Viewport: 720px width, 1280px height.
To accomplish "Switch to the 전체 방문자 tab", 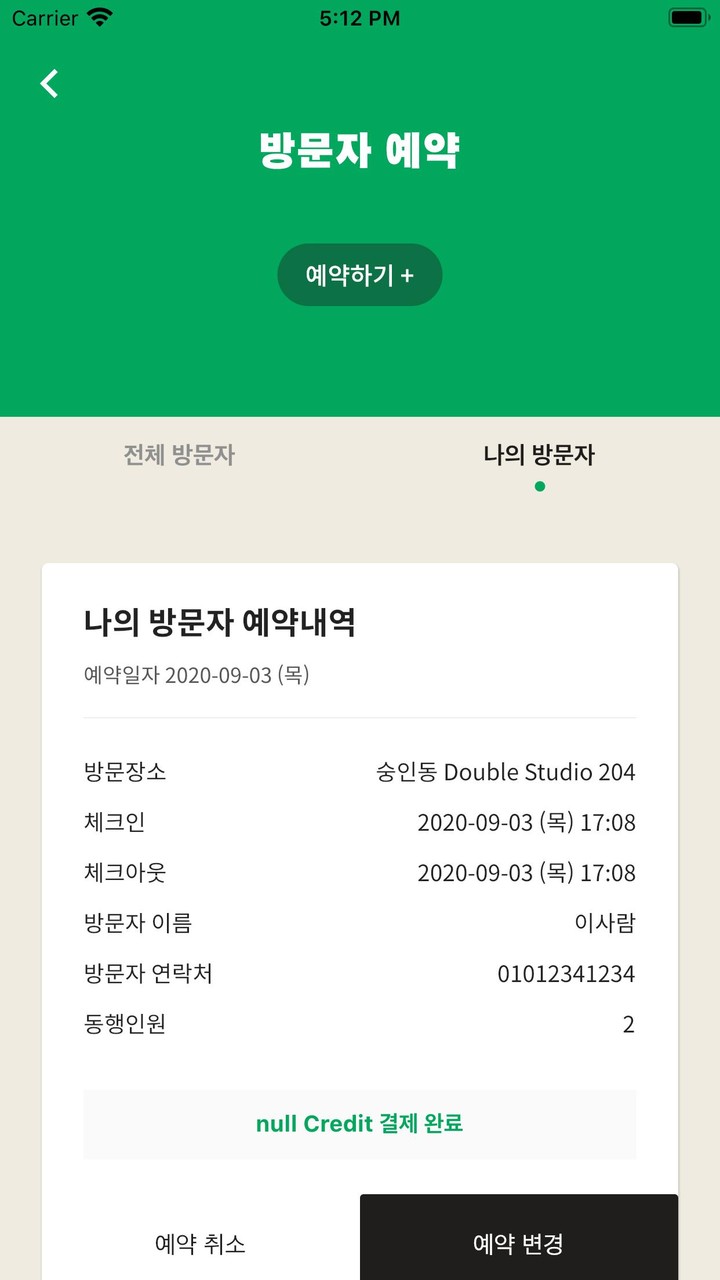I will coord(180,455).
